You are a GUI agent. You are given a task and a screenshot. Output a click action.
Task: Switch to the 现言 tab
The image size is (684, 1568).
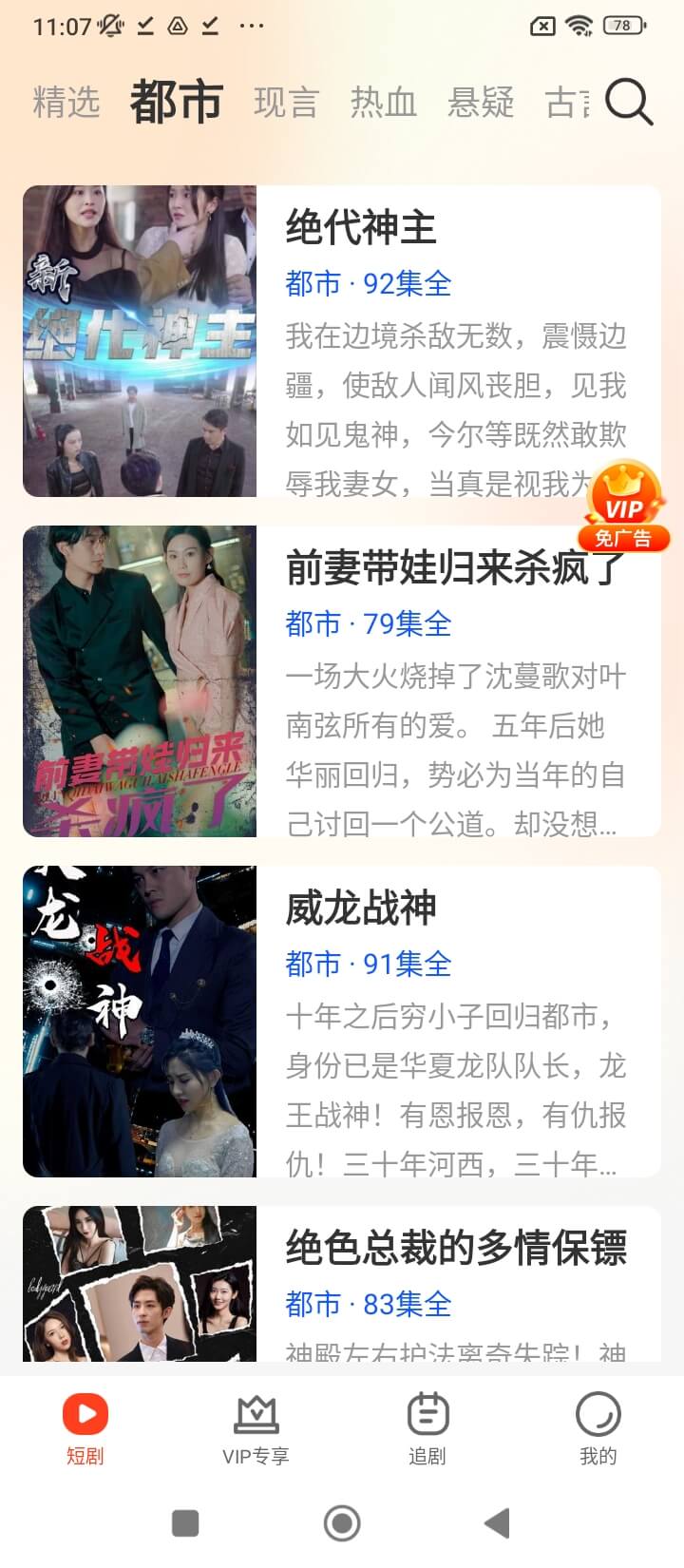[x=286, y=102]
